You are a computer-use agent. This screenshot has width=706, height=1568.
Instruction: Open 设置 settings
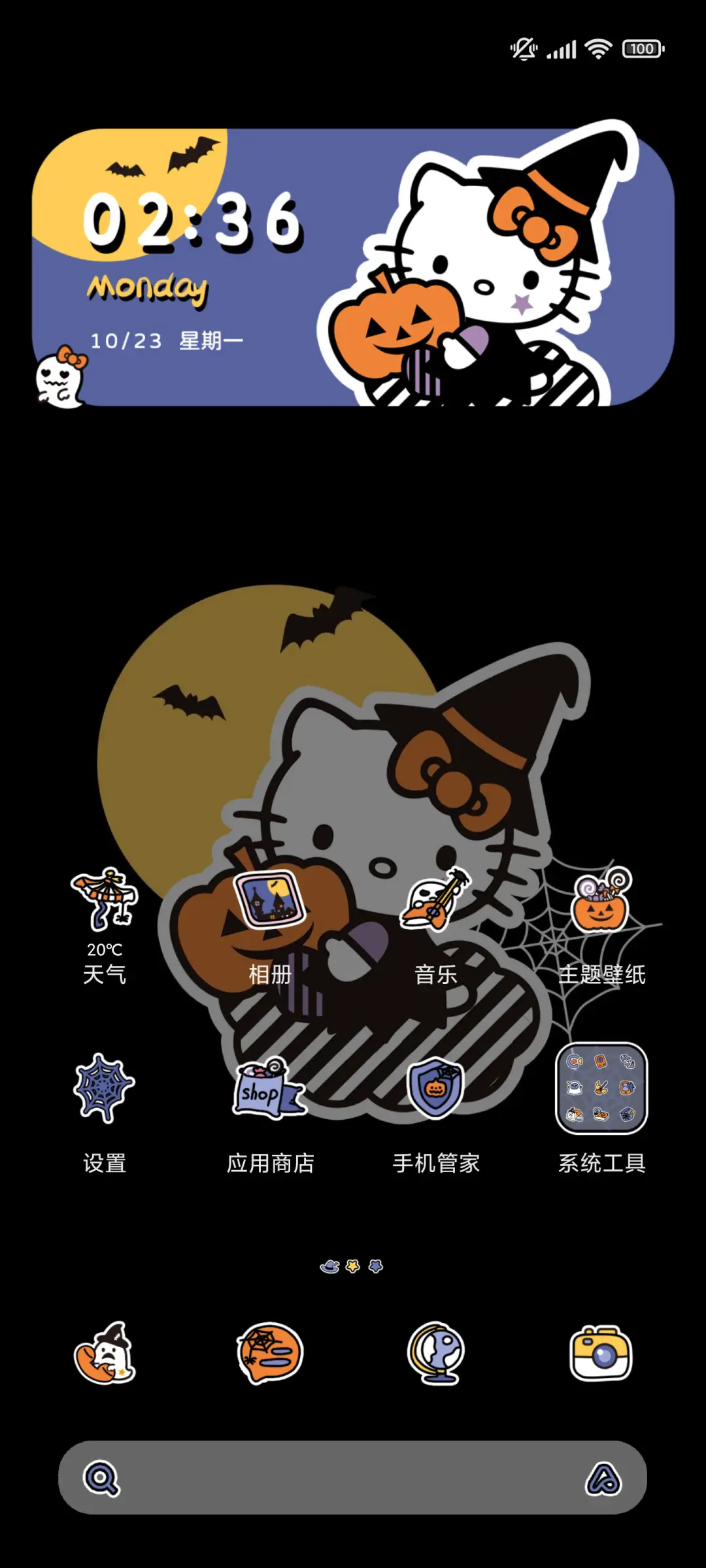point(105,1088)
